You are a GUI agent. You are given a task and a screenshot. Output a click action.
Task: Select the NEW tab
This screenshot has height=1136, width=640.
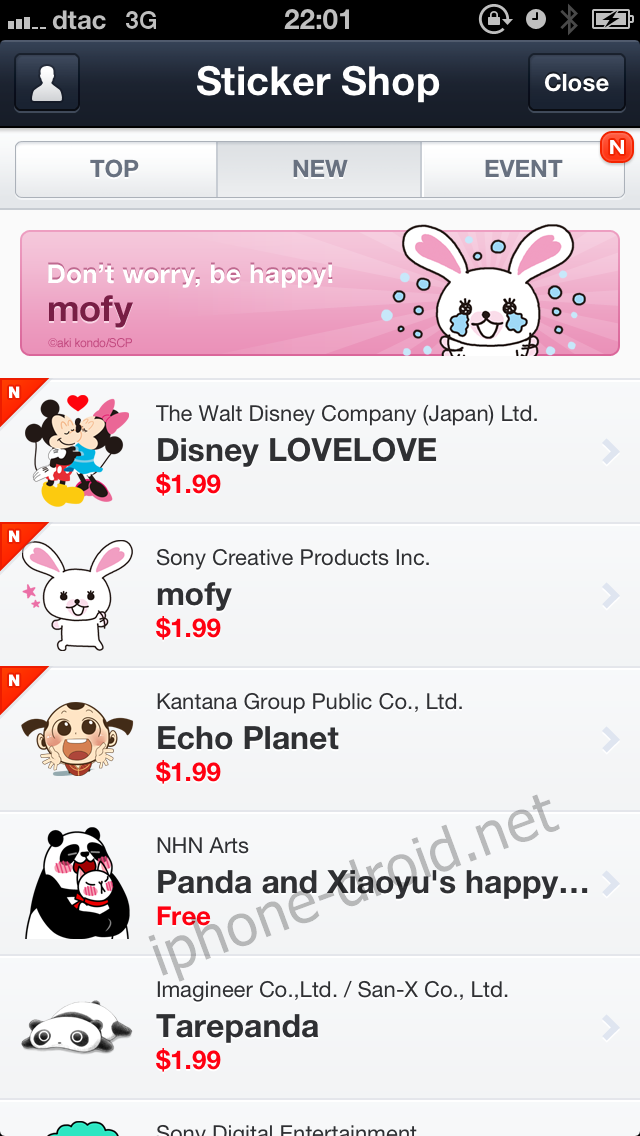pyautogui.click(x=319, y=169)
